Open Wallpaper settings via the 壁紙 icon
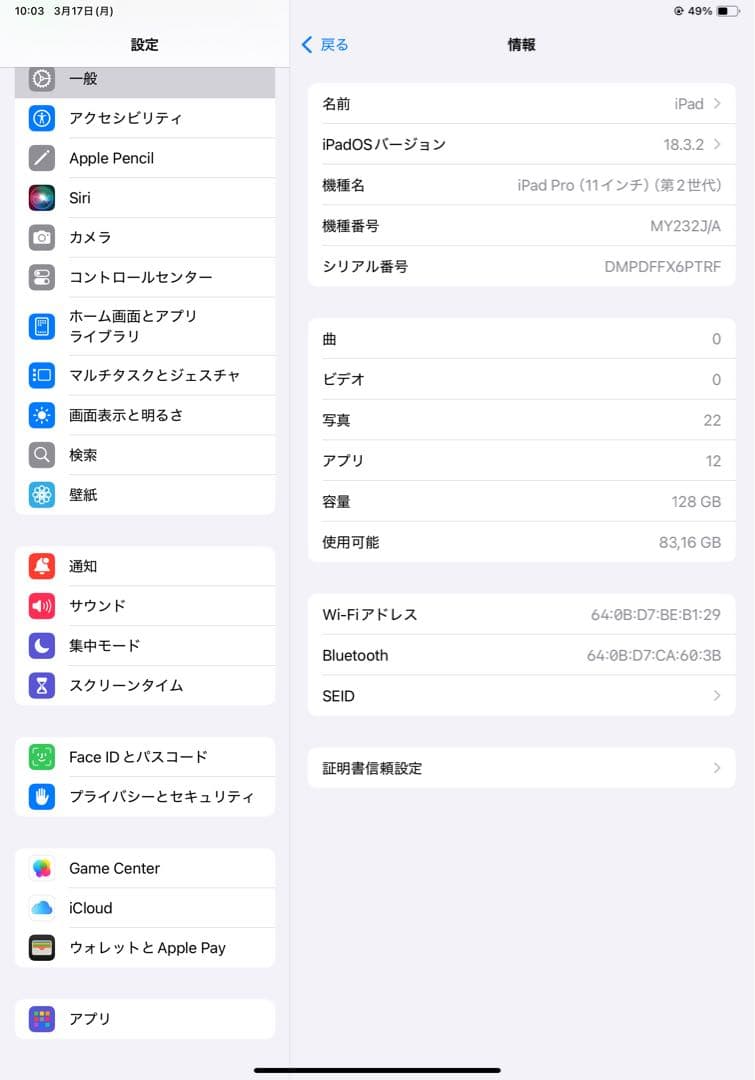Screen dimensions: 755x1080 (x=40, y=495)
